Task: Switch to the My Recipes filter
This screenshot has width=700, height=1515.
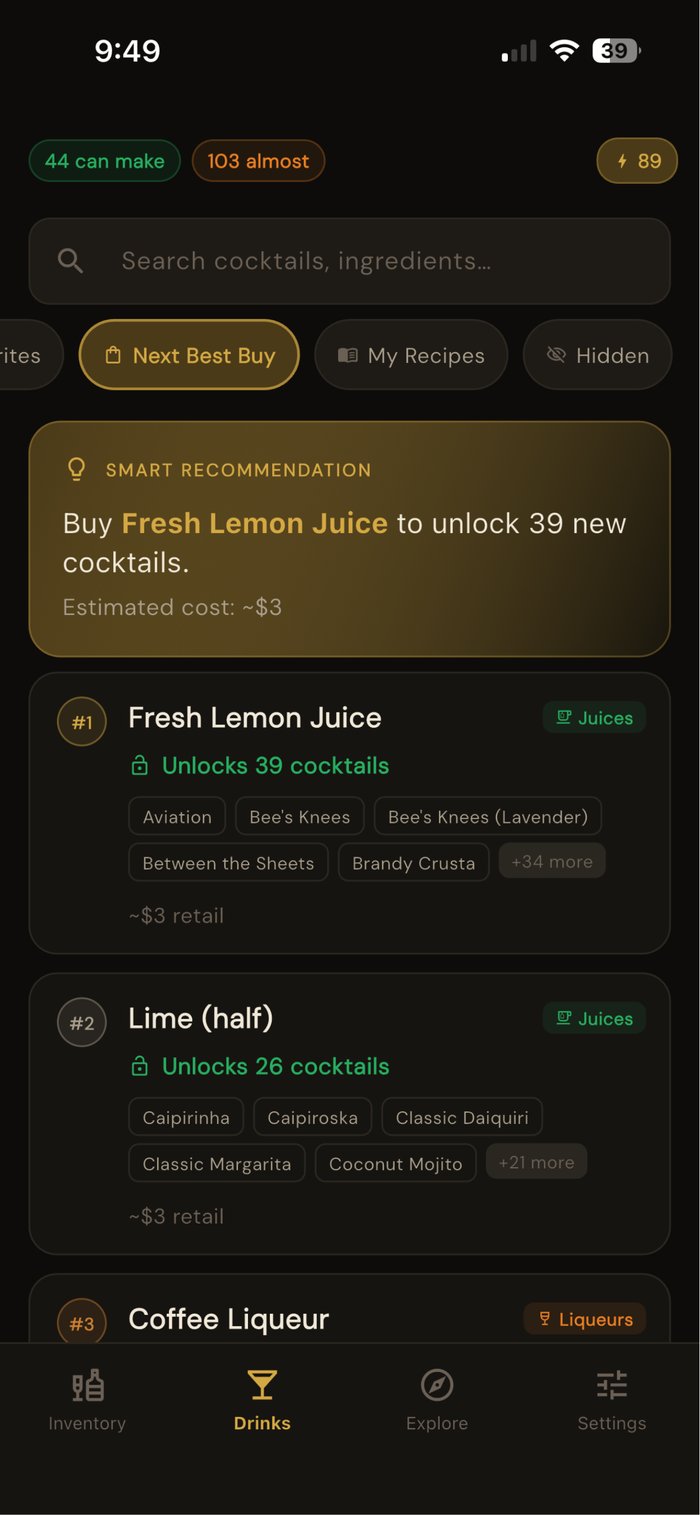Action: point(411,355)
